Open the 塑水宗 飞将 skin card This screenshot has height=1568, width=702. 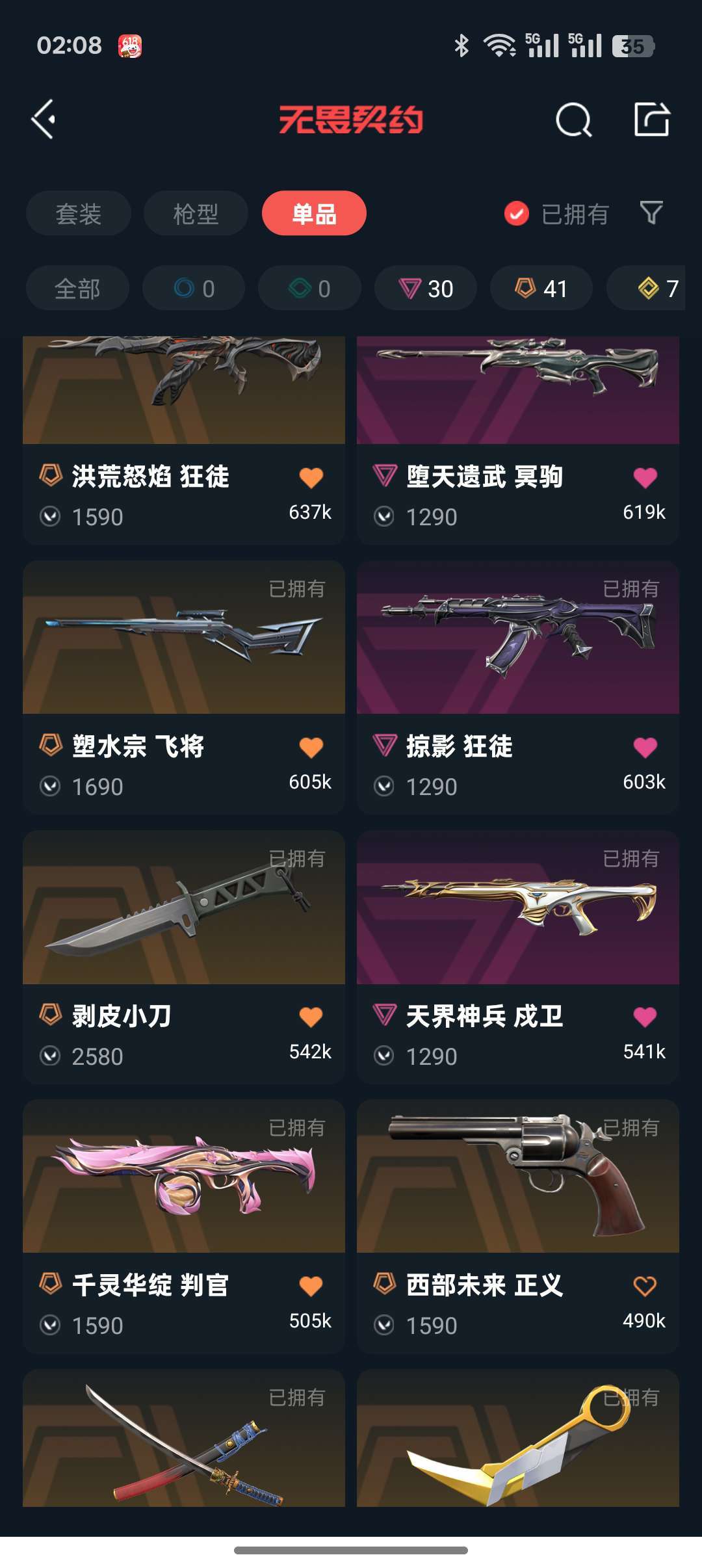point(184,687)
